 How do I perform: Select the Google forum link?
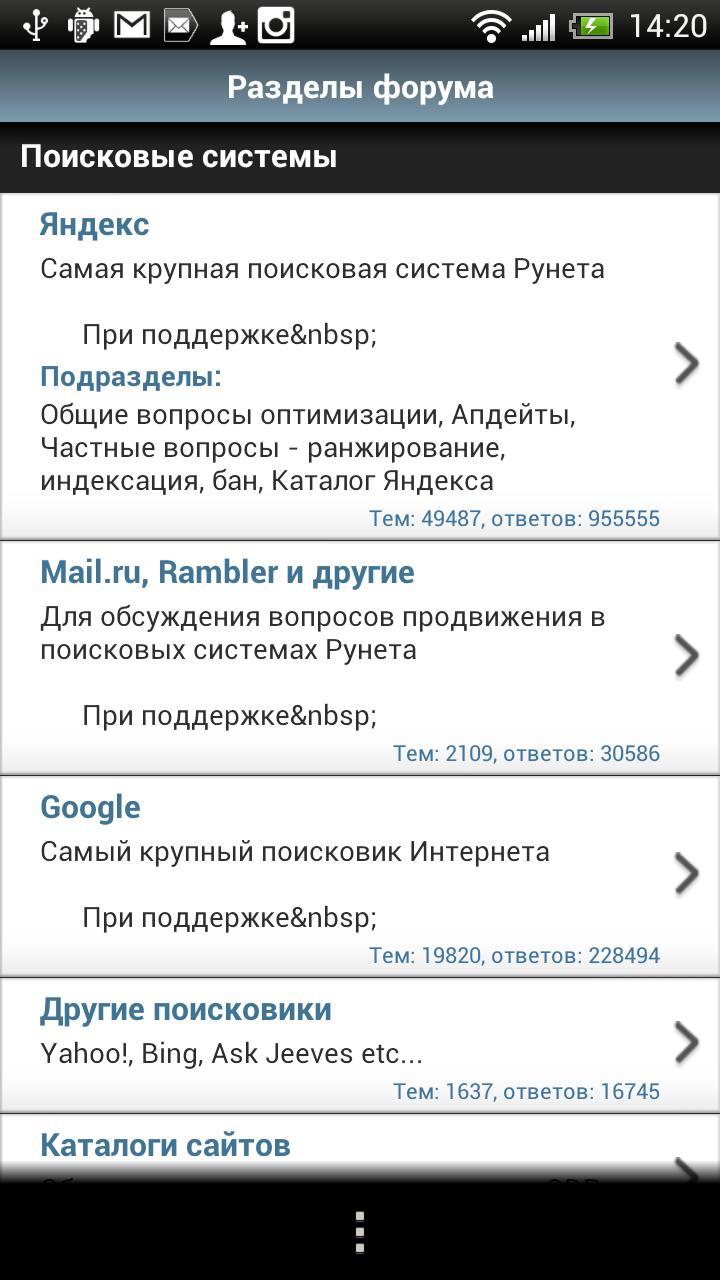90,806
